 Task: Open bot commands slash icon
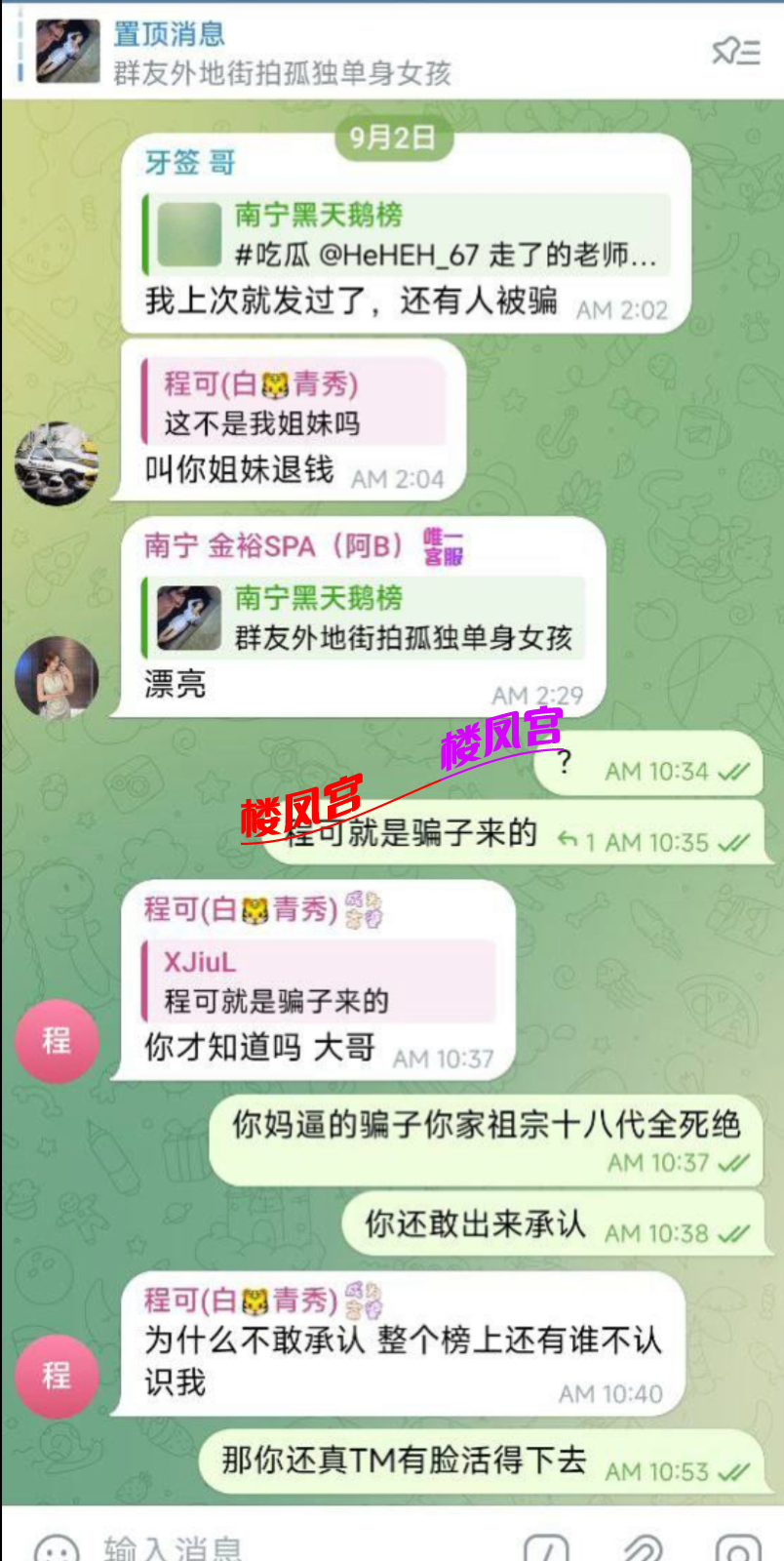[x=546, y=1549]
